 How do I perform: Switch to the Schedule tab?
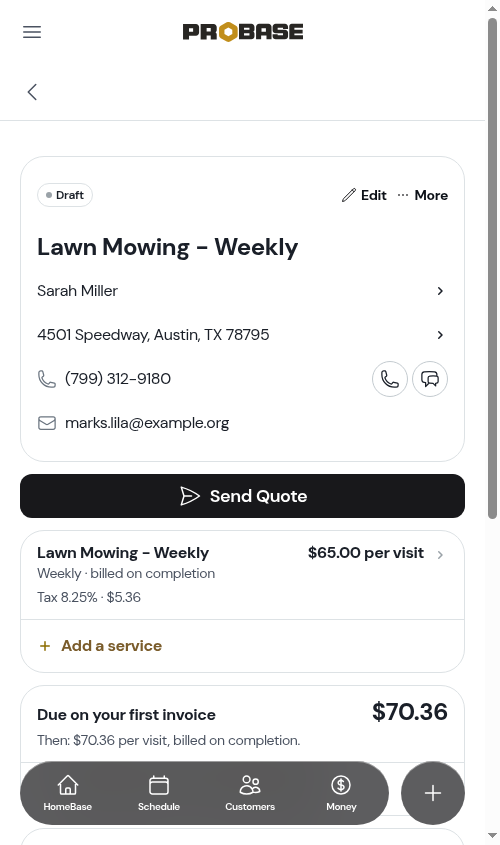coord(159,793)
